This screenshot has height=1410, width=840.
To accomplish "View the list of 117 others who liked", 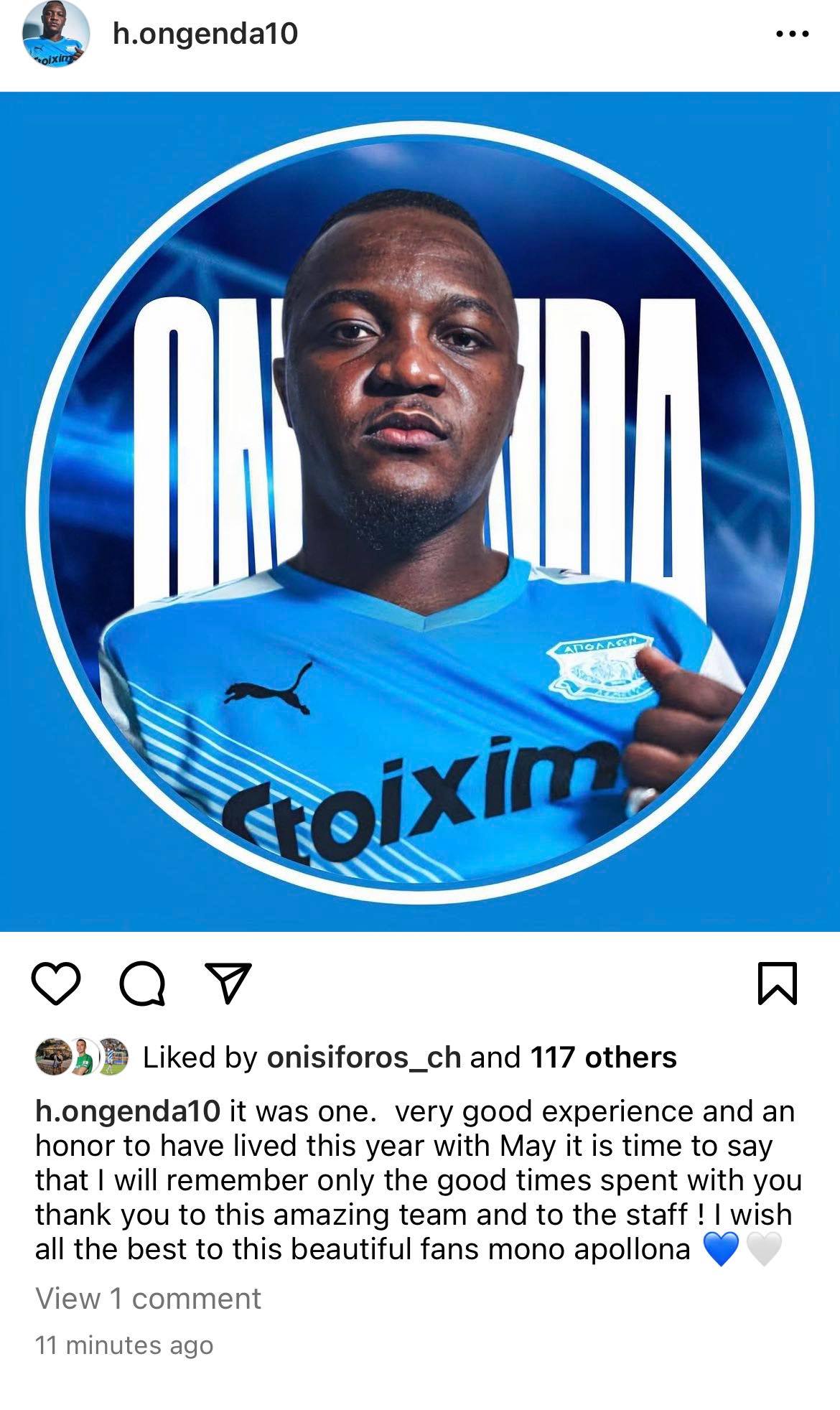I will pos(603,1057).
